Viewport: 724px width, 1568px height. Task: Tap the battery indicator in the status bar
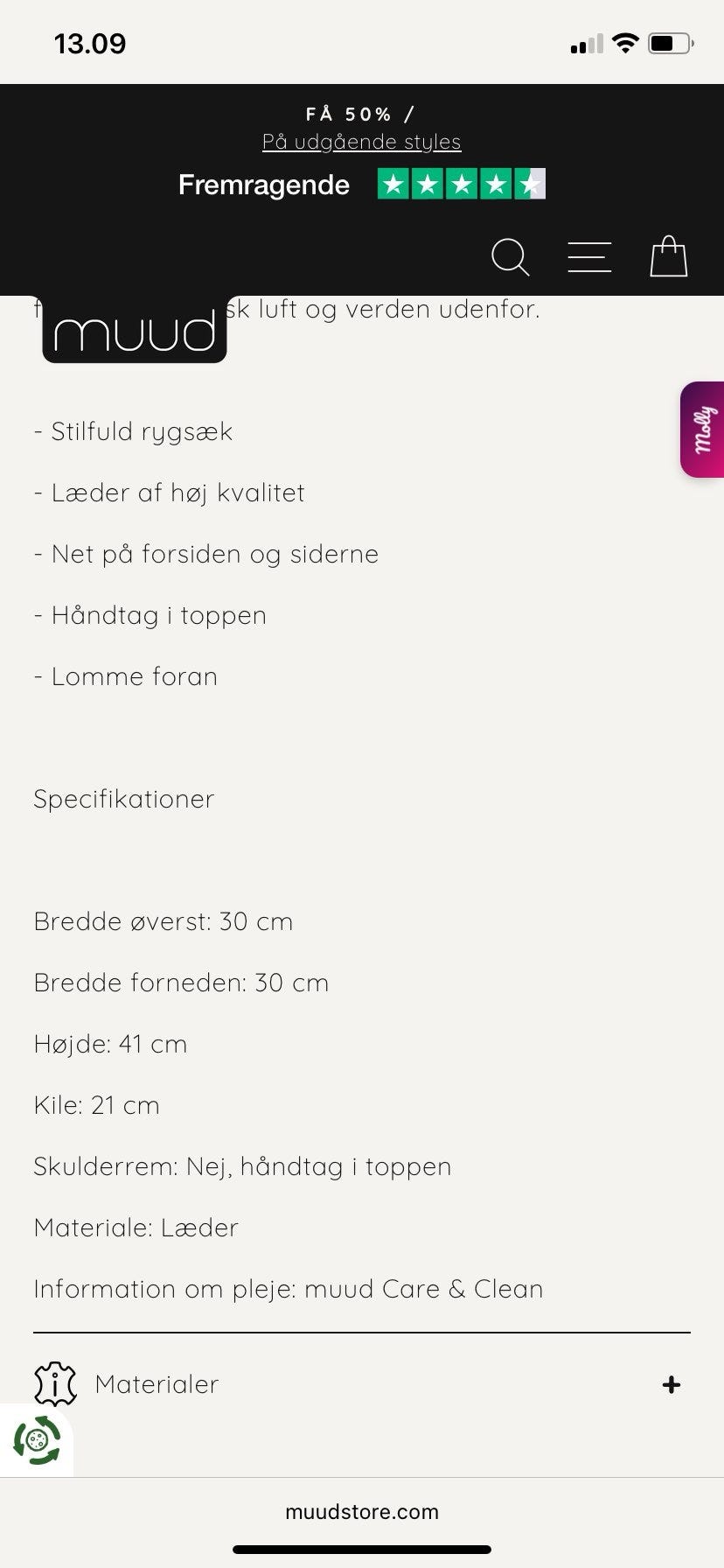[670, 42]
